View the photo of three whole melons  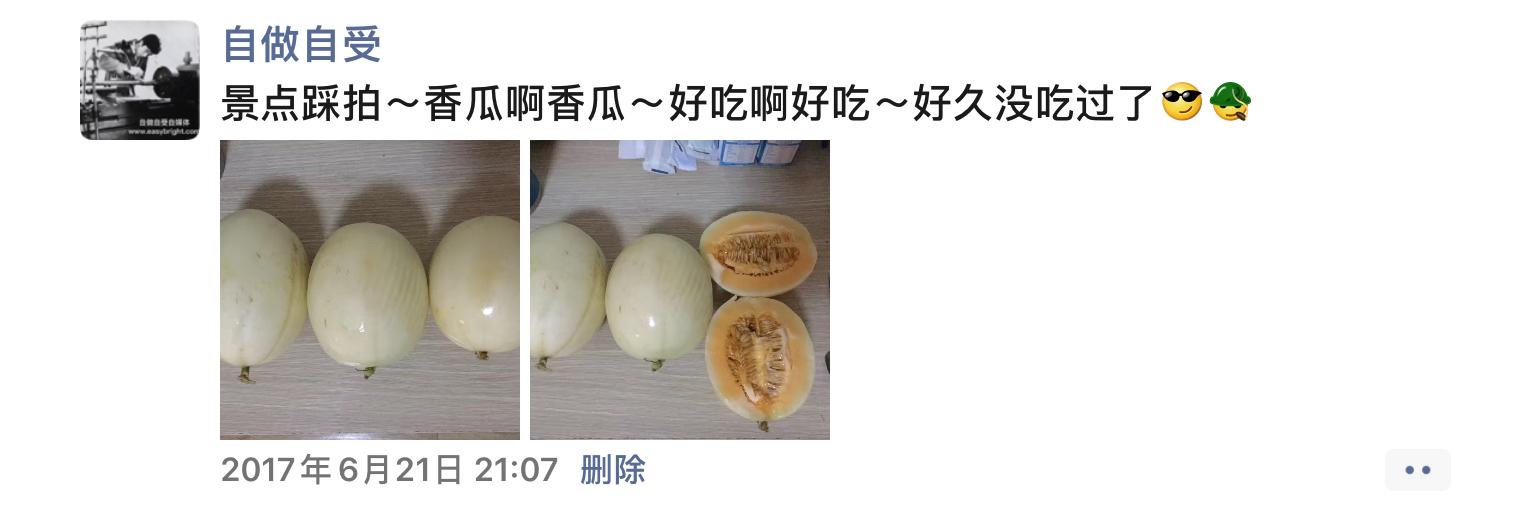369,289
